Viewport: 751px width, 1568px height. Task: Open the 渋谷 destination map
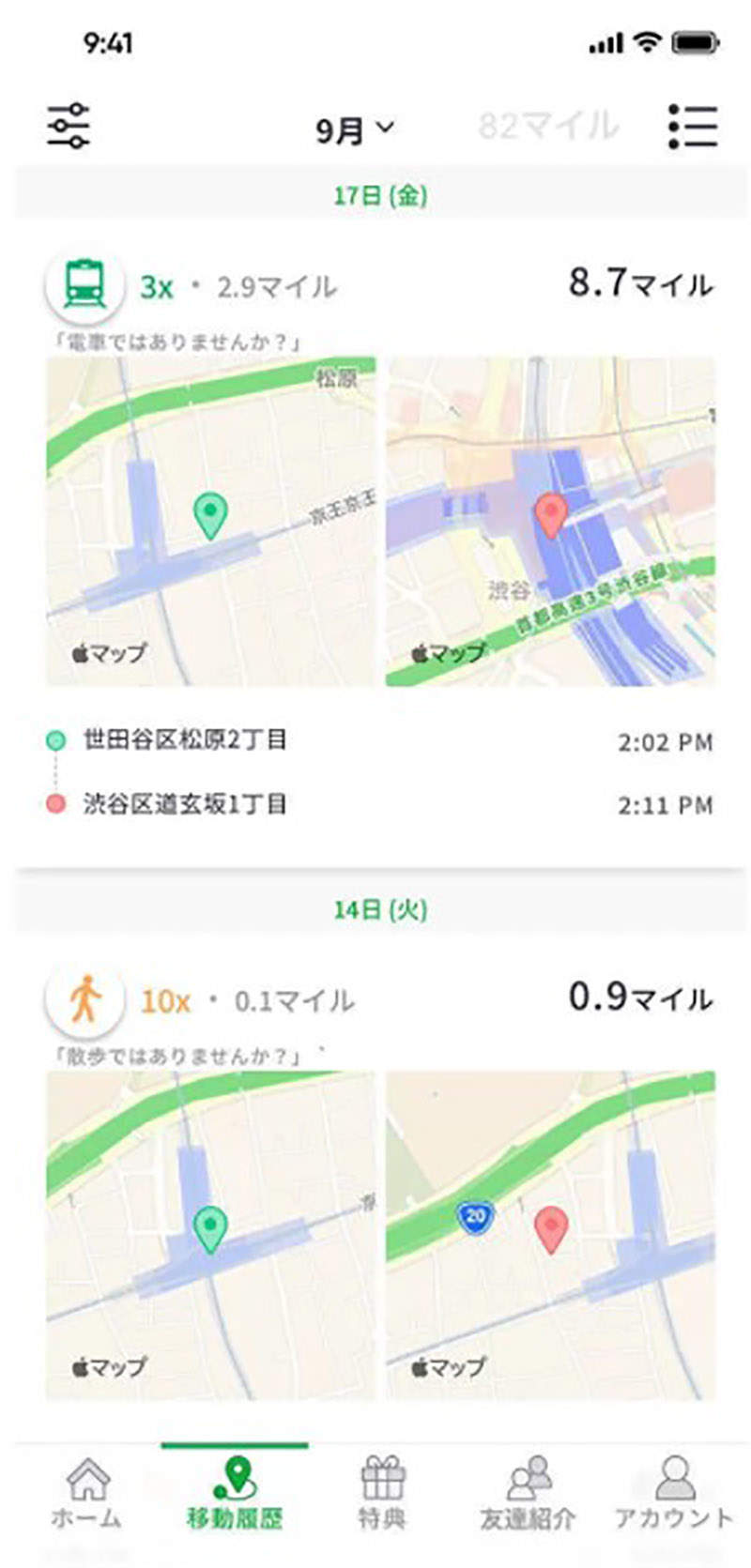[x=550, y=521]
